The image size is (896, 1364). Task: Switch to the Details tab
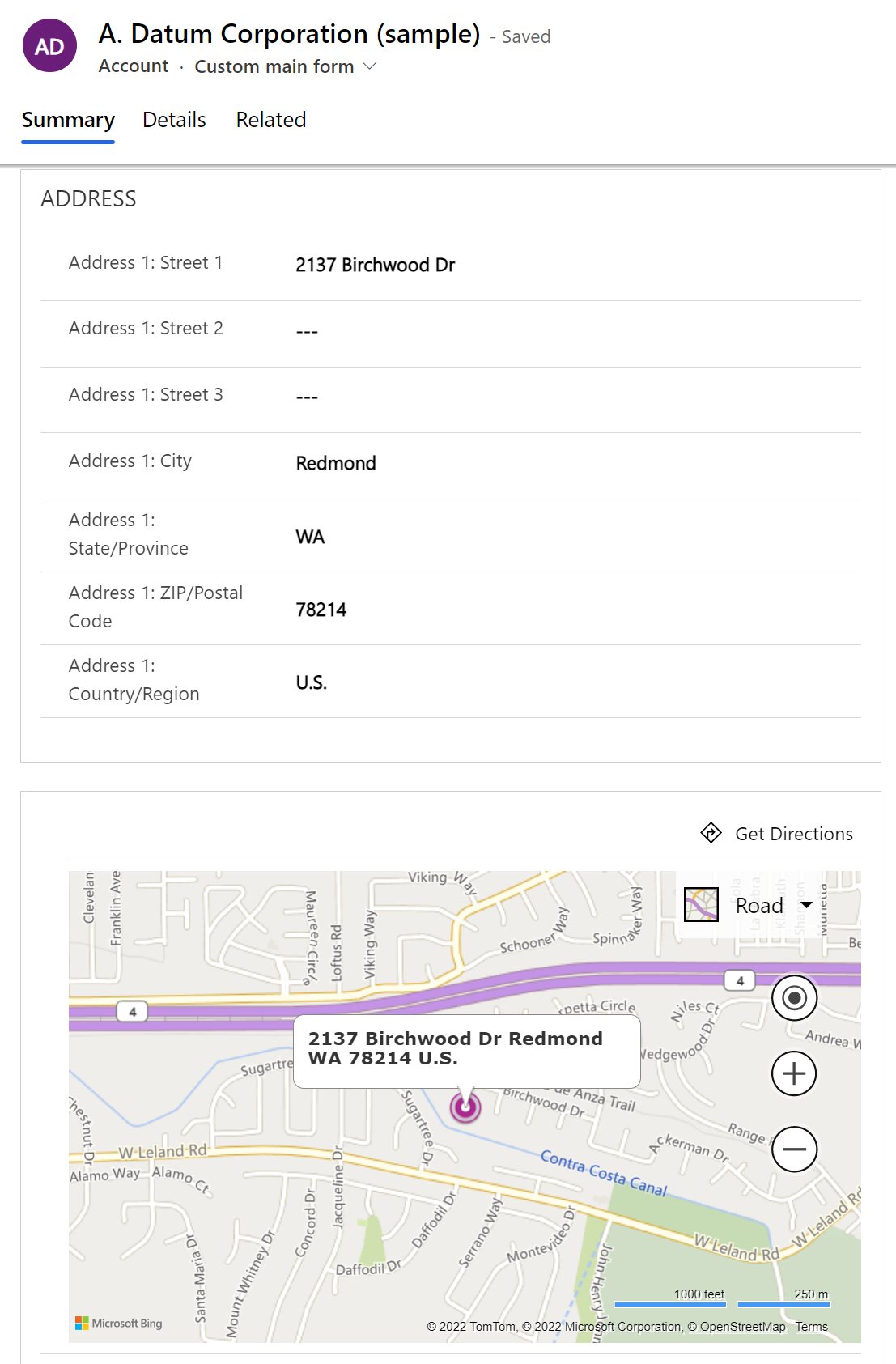(174, 120)
